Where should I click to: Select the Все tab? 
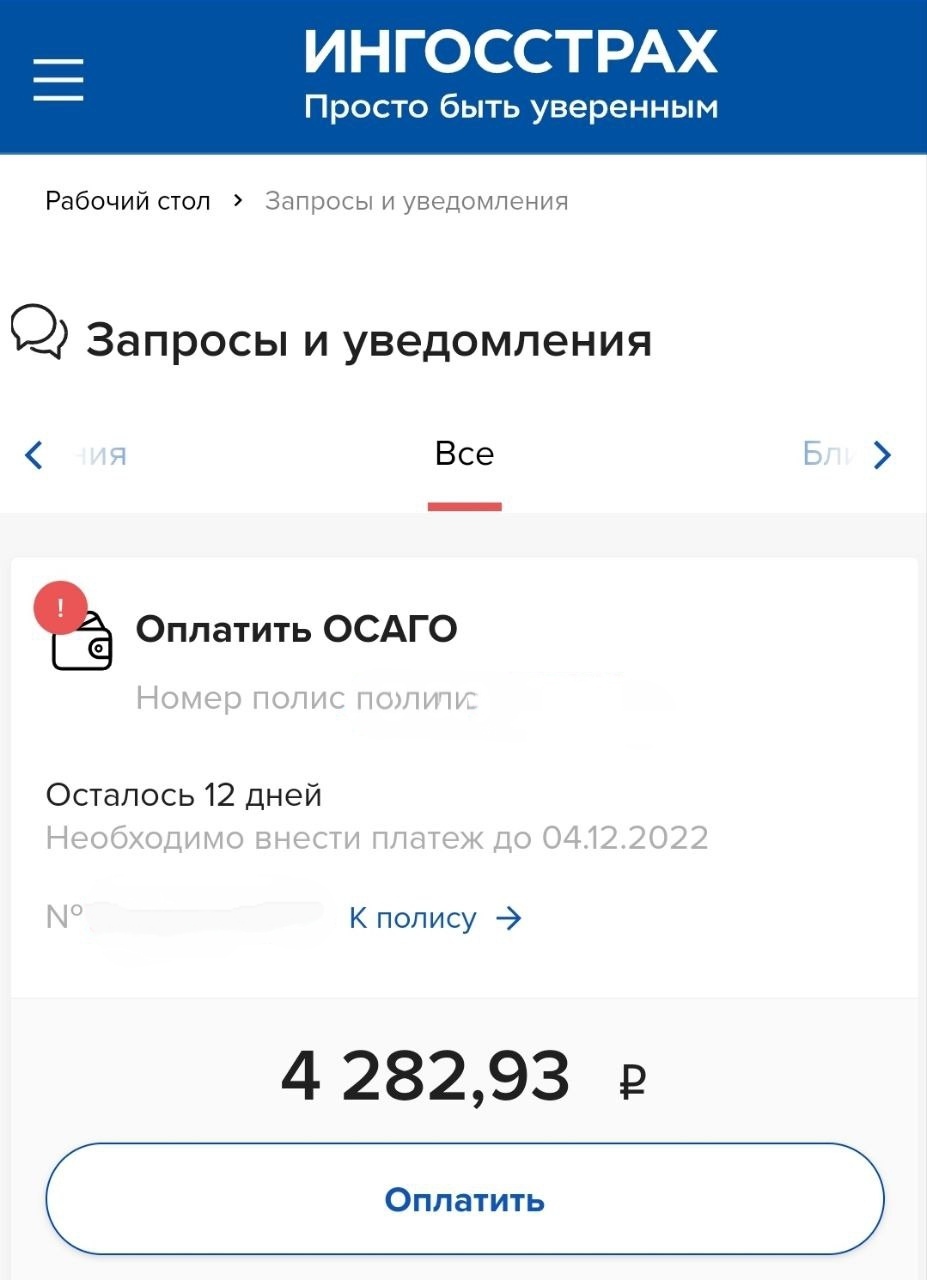(x=464, y=455)
